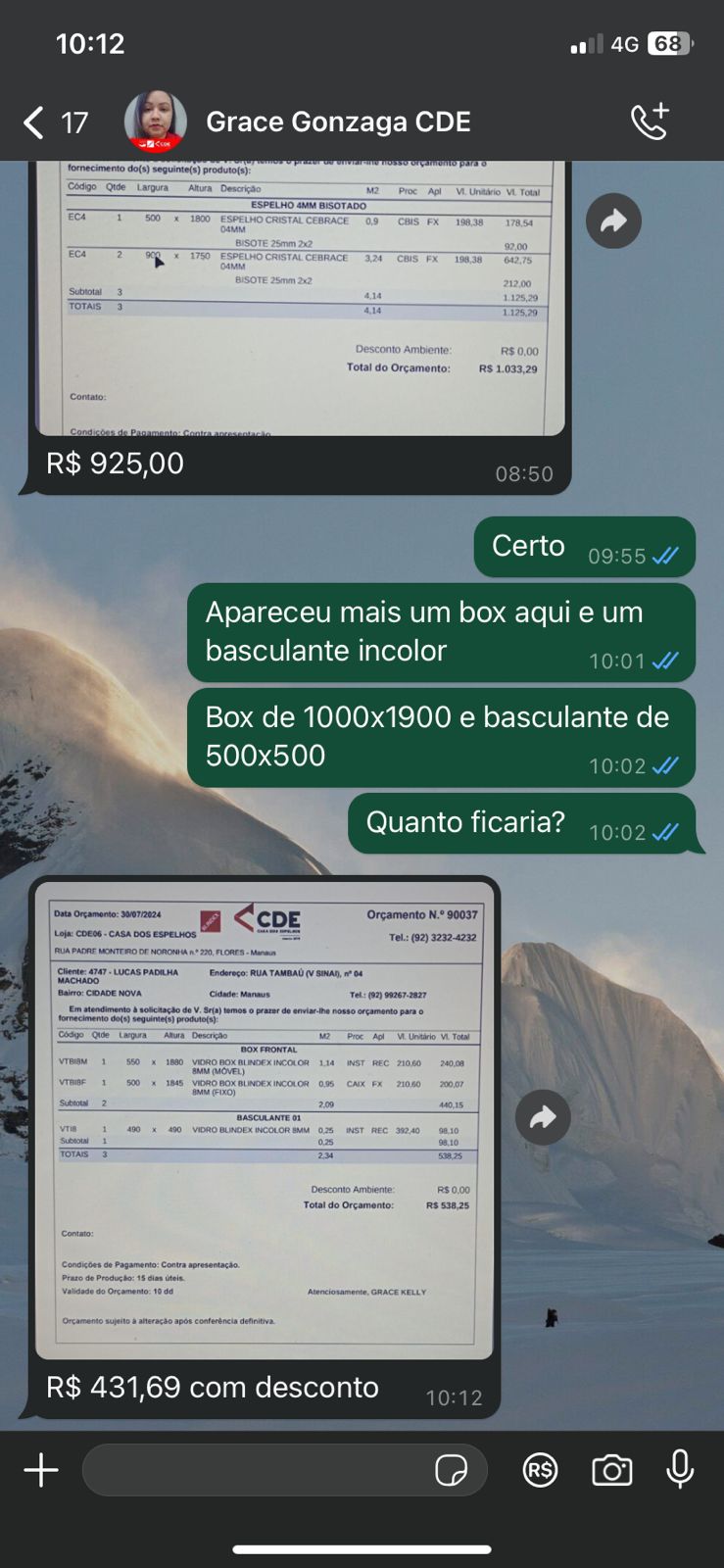Launch the camera from chat
The width and height of the screenshot is (724, 1568).
click(612, 1470)
